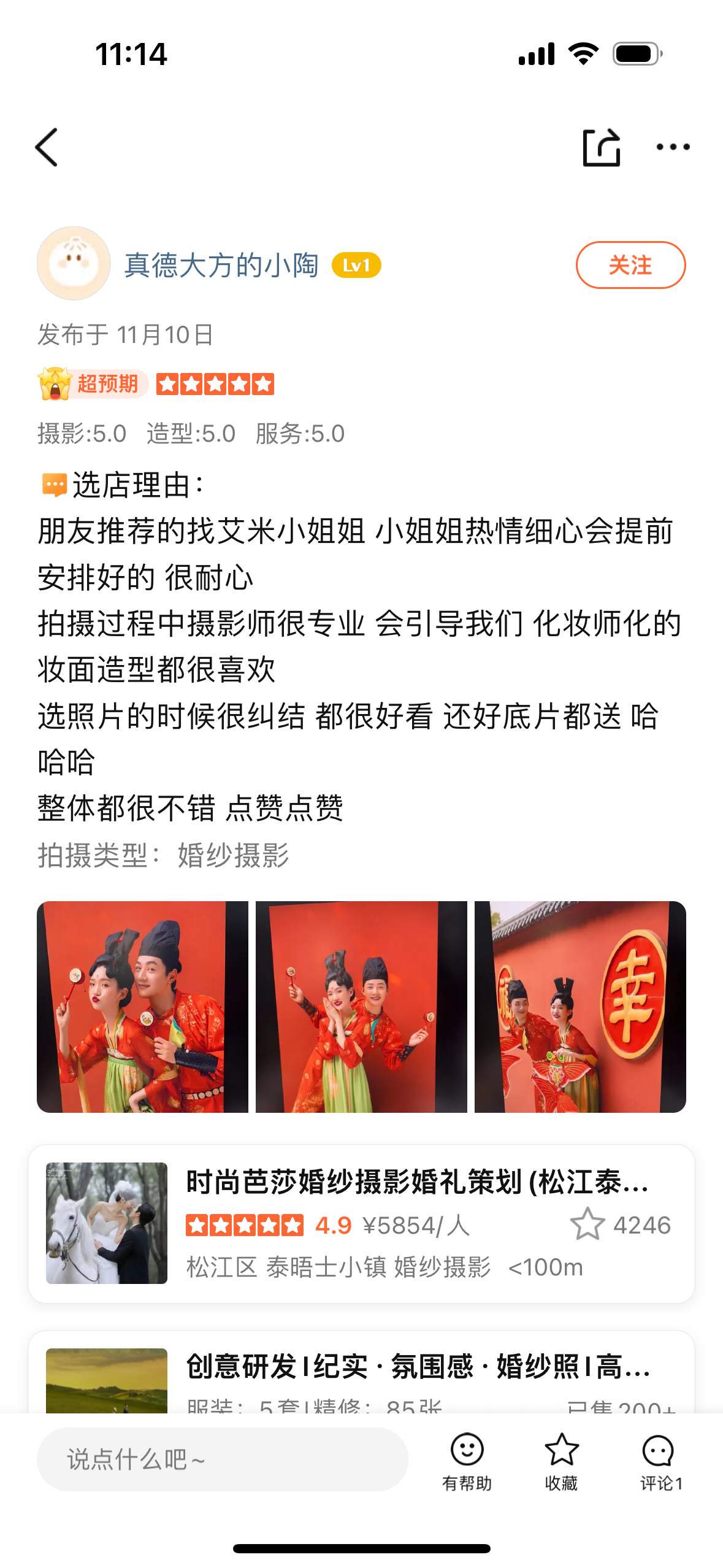This screenshot has width=723, height=1568.
Task: View the first wedding photo
Action: pos(142,1006)
